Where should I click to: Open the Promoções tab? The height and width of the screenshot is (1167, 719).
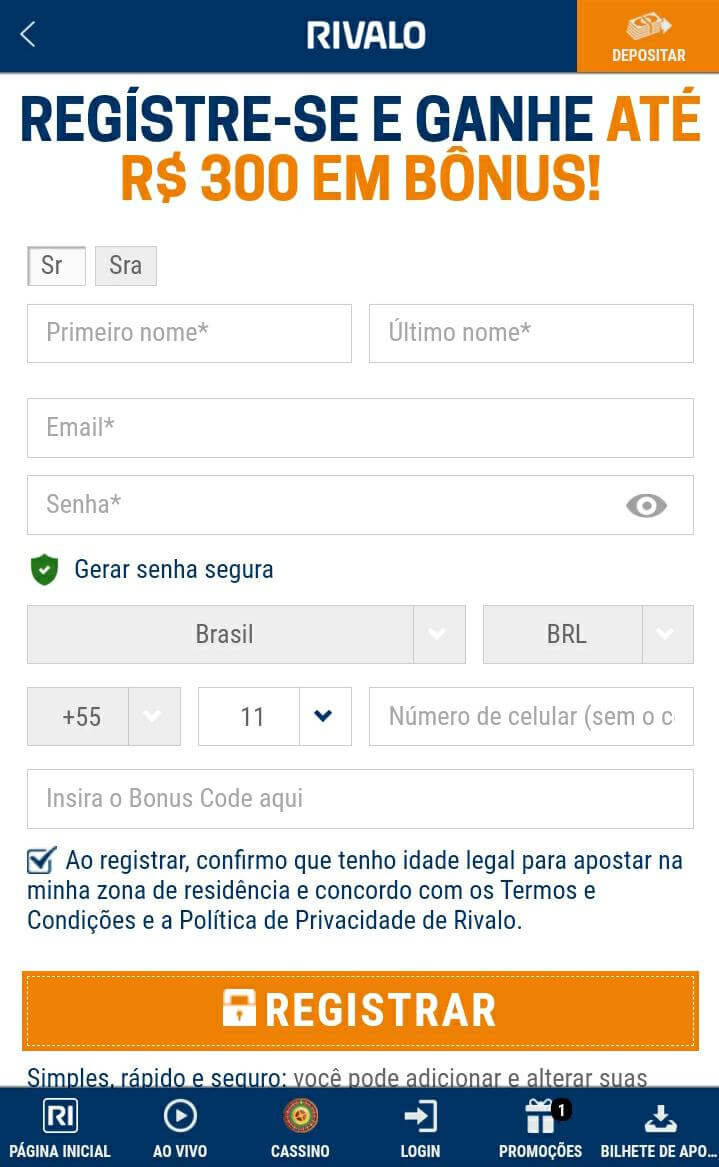(541, 1128)
